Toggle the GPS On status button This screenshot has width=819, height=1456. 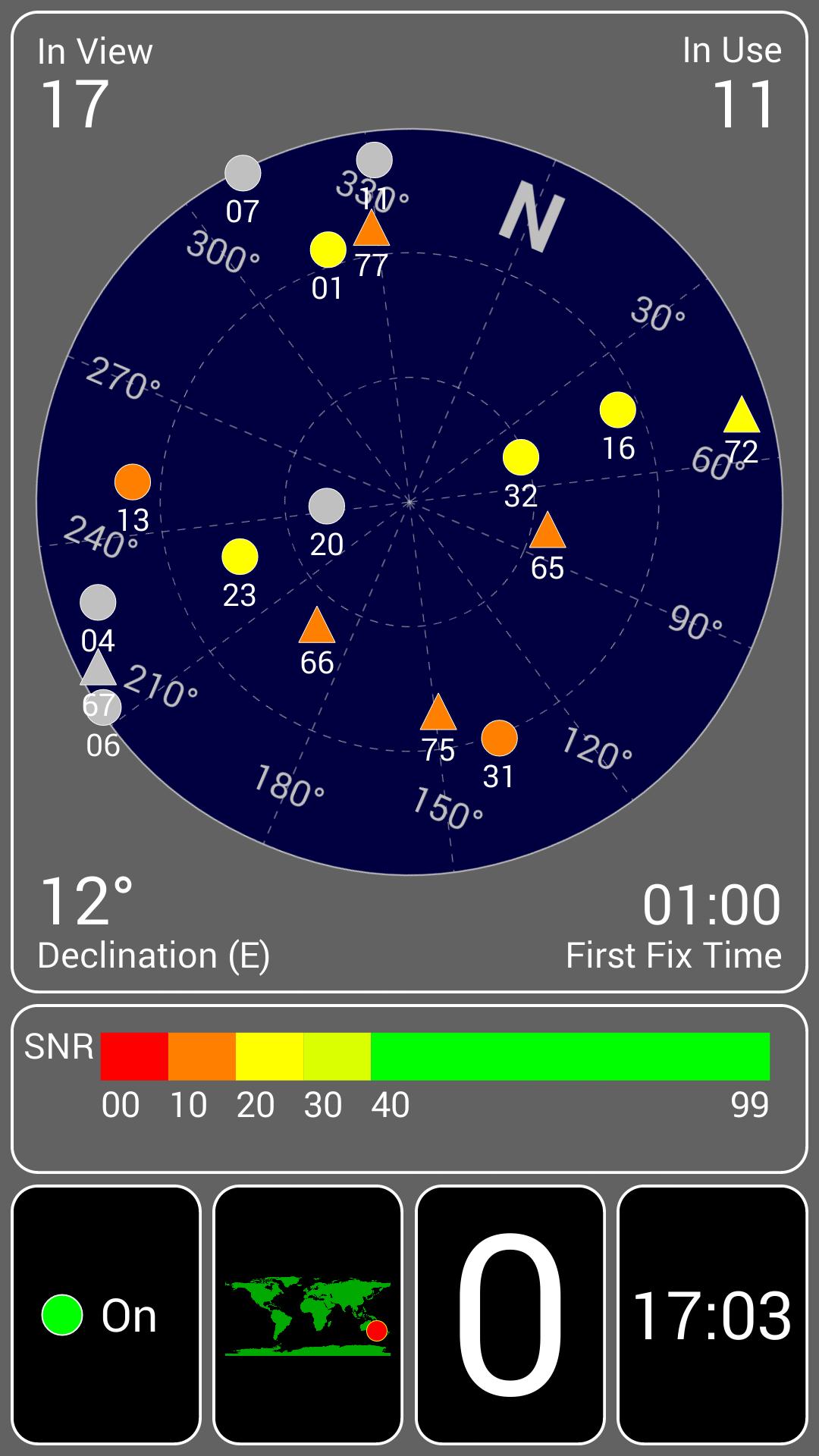(x=106, y=1315)
